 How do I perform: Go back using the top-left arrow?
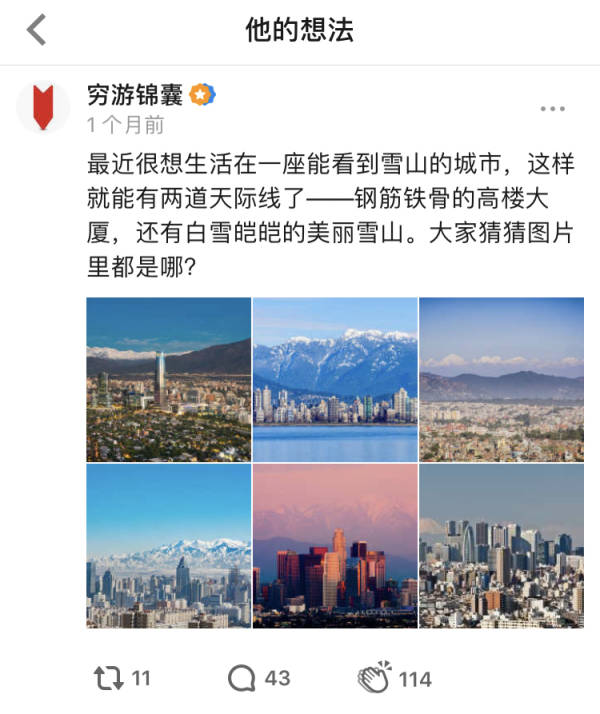point(36,30)
